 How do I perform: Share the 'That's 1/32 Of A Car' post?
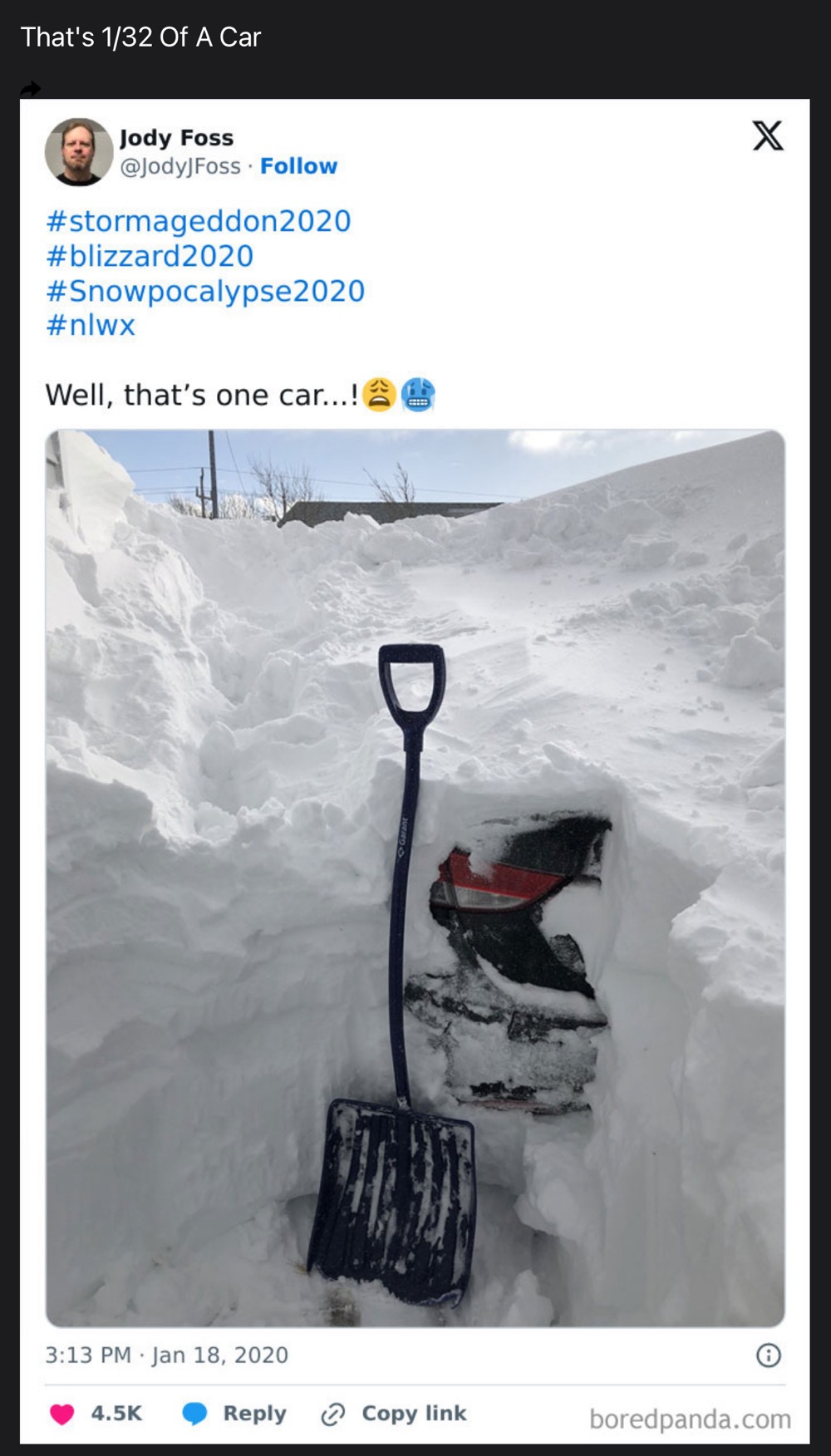(30, 88)
